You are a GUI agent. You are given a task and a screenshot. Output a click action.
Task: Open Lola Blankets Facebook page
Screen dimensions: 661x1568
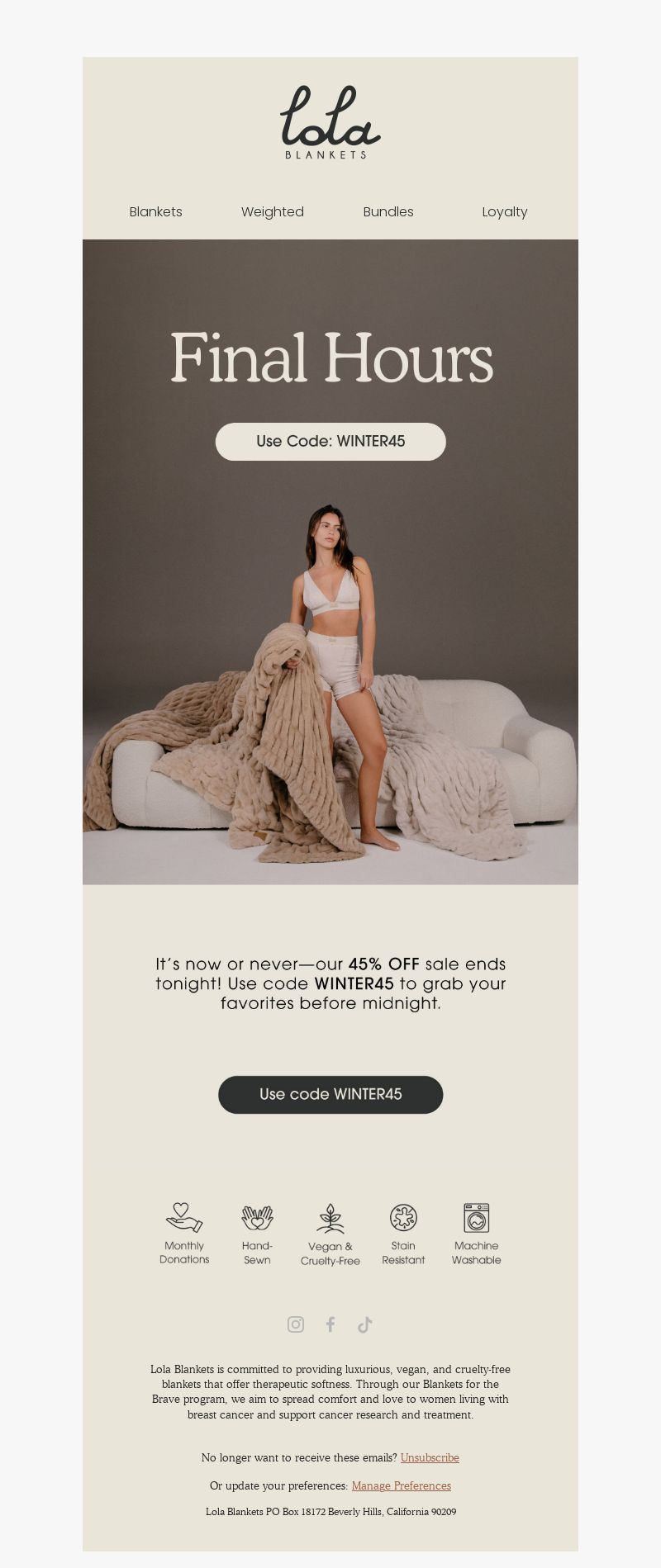[x=330, y=1324]
